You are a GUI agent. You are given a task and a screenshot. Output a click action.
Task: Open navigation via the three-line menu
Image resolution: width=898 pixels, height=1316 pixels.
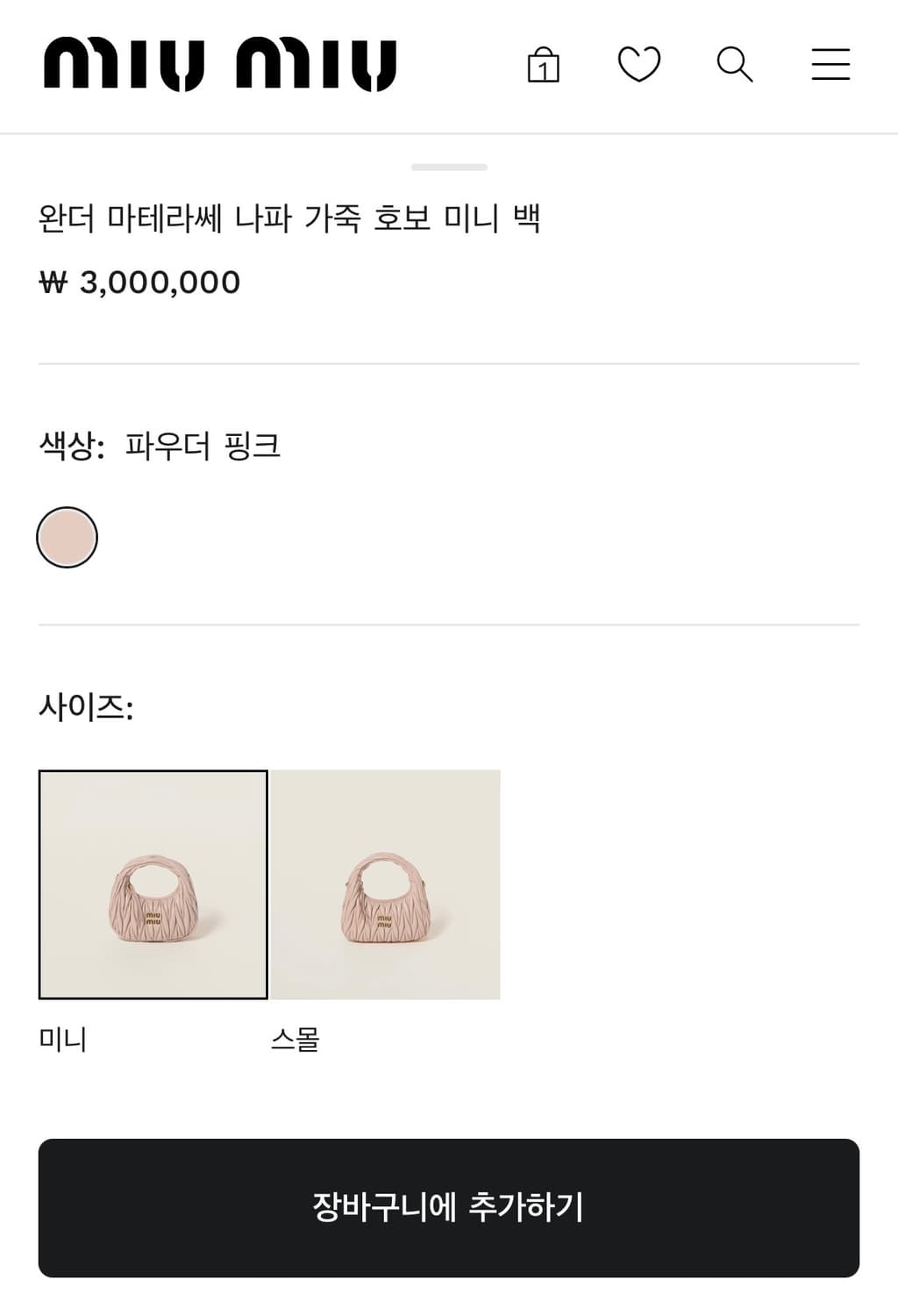pyautogui.click(x=829, y=63)
